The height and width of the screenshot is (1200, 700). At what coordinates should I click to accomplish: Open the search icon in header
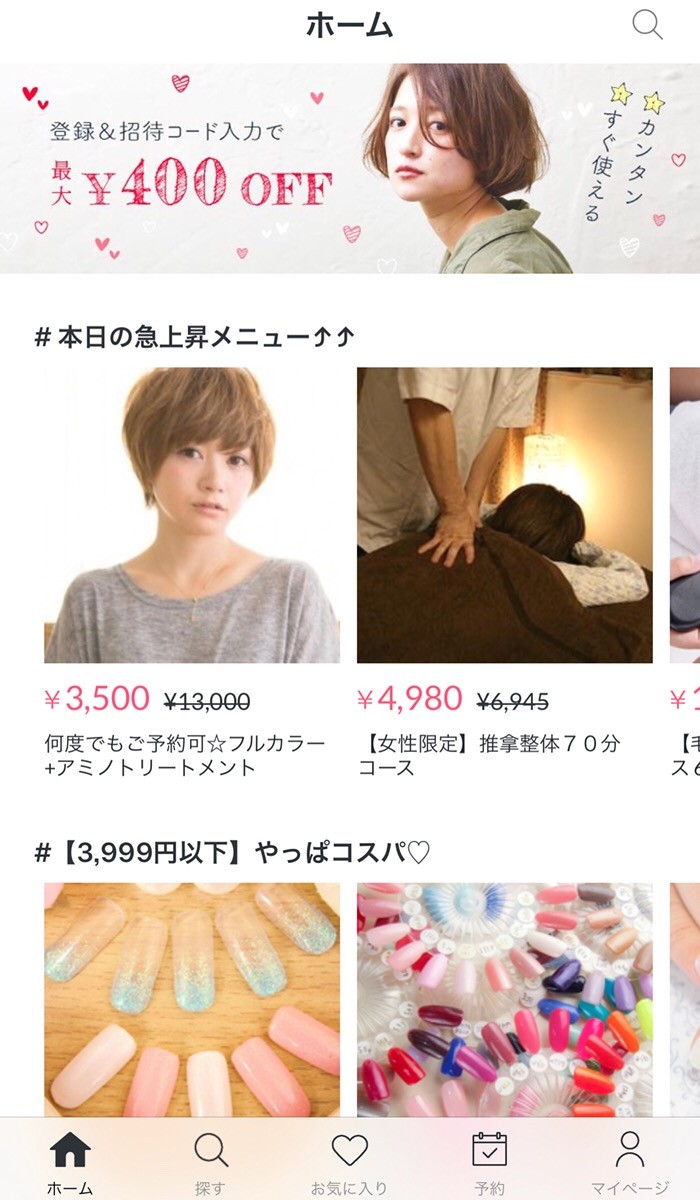click(x=647, y=26)
